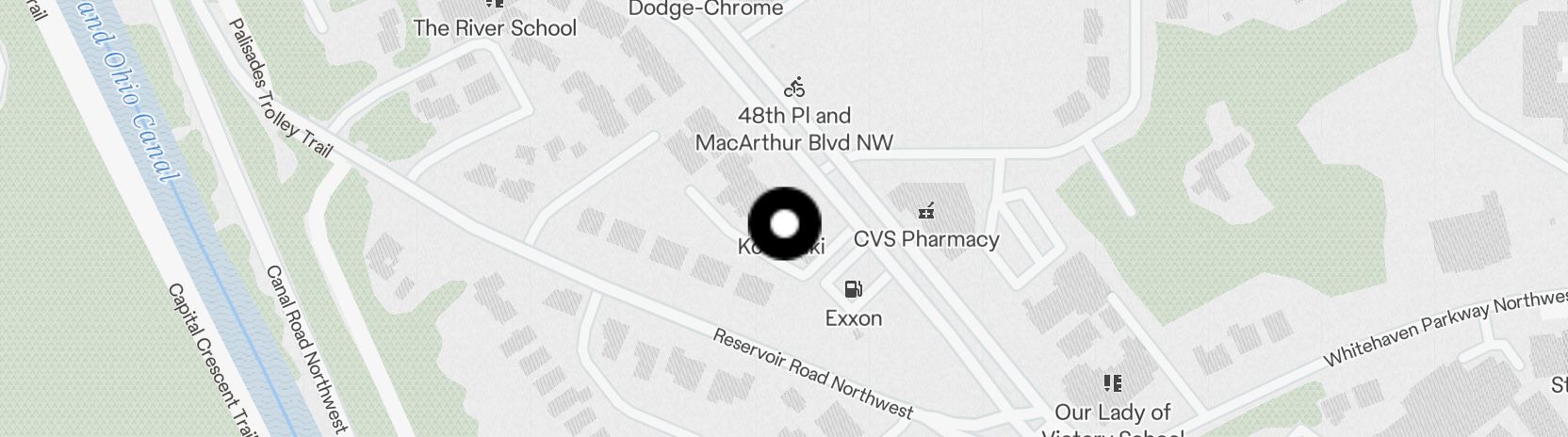Open the Exxon gas station marker
This screenshot has width=1568, height=437.
click(x=854, y=289)
